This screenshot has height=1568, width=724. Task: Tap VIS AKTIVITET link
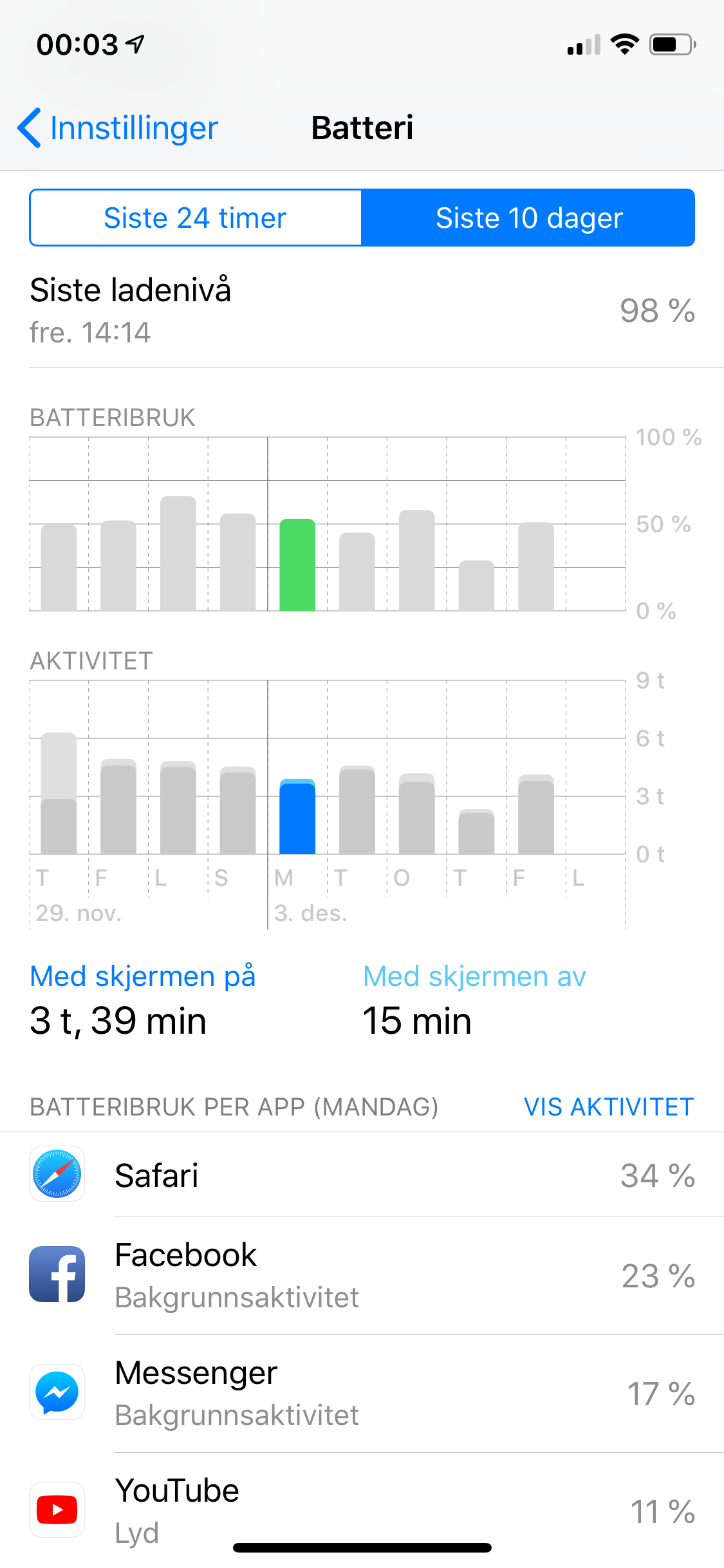pos(609,1107)
